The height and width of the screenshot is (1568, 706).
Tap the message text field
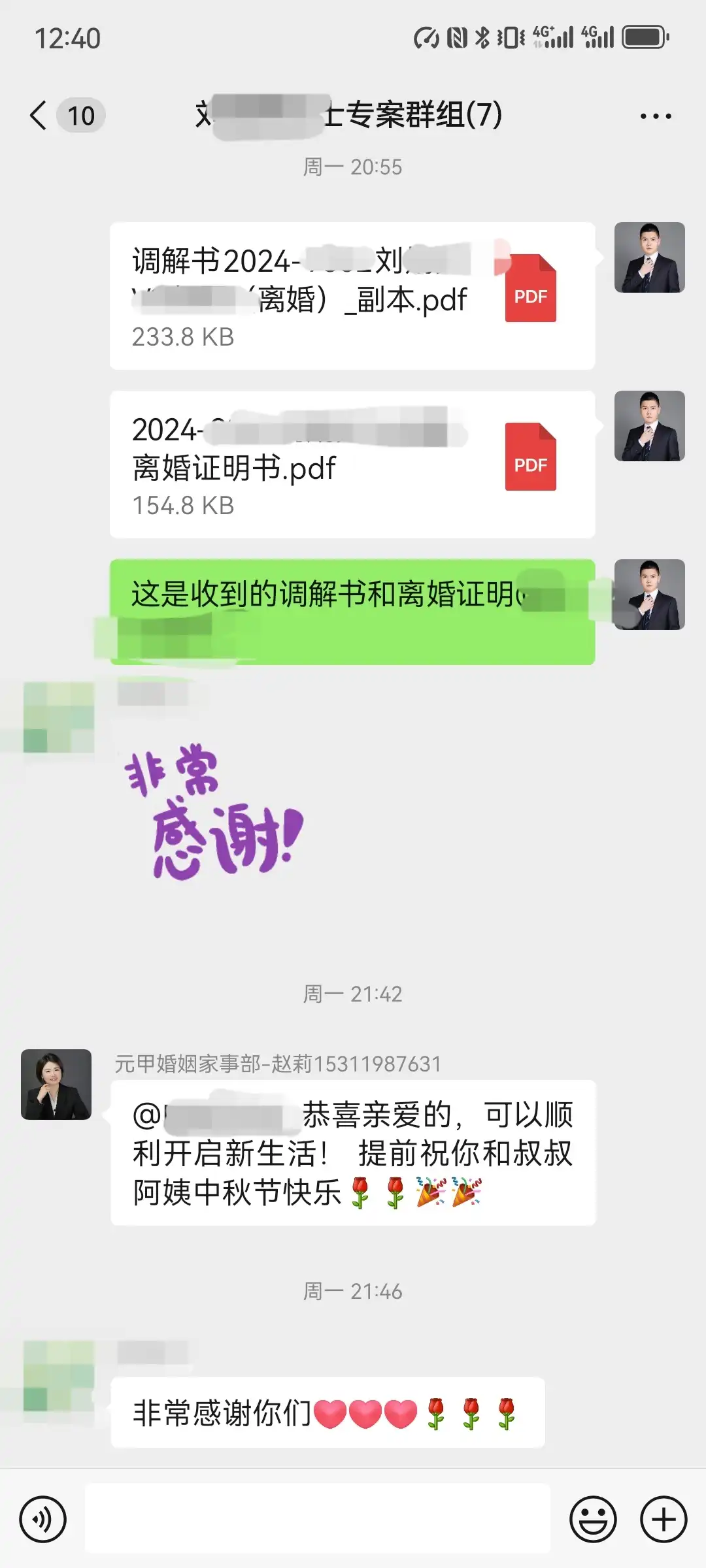pos(318,1519)
